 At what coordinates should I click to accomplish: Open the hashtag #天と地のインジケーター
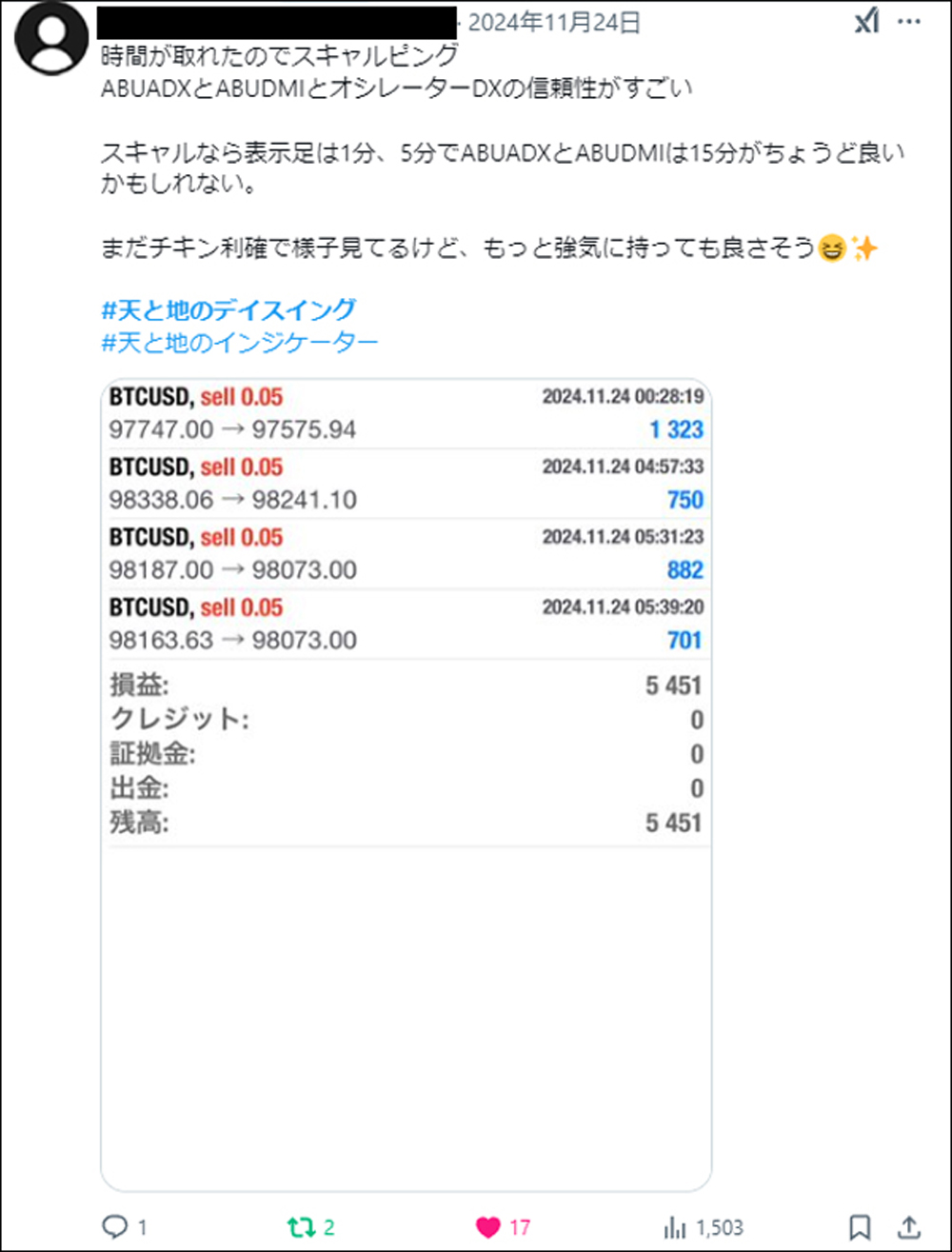coord(239,342)
